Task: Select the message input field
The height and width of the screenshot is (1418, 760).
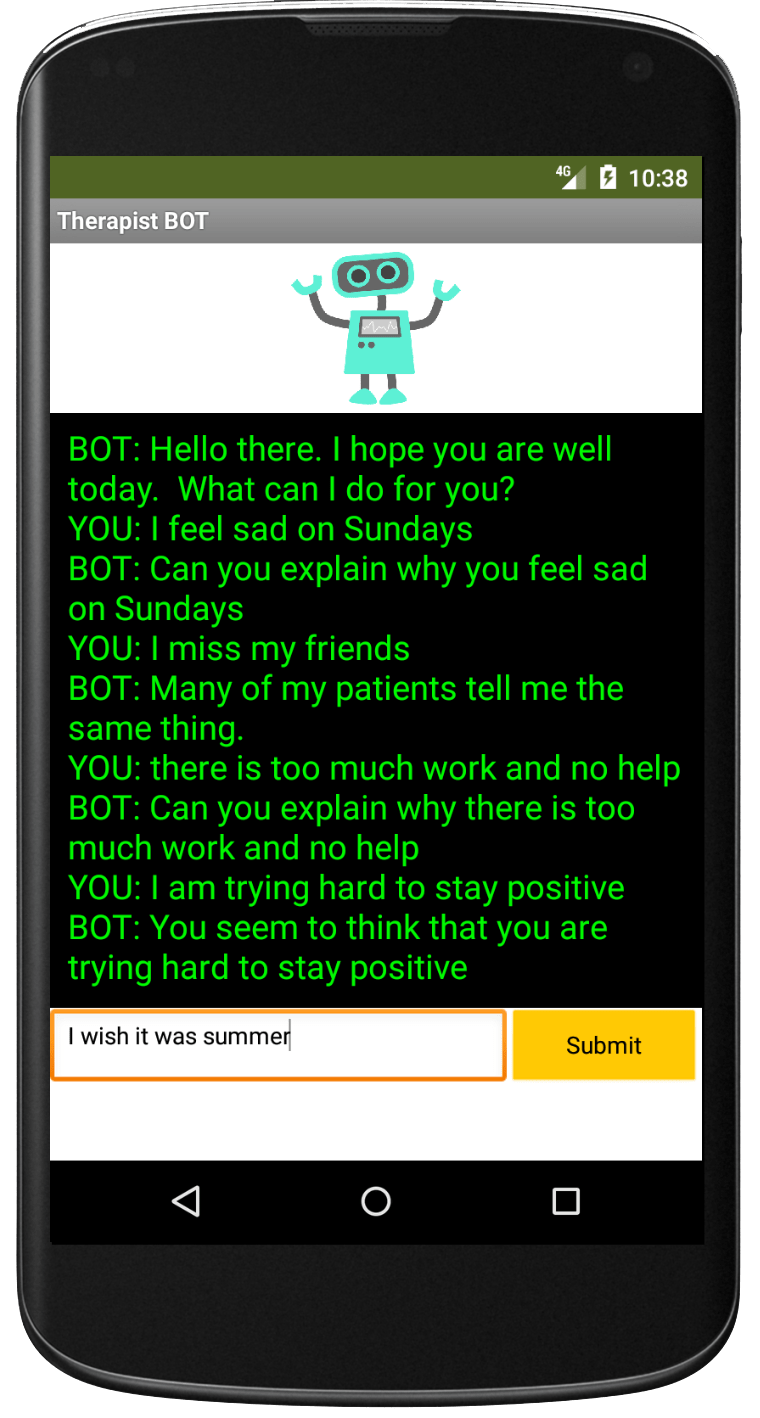Action: coord(277,1044)
